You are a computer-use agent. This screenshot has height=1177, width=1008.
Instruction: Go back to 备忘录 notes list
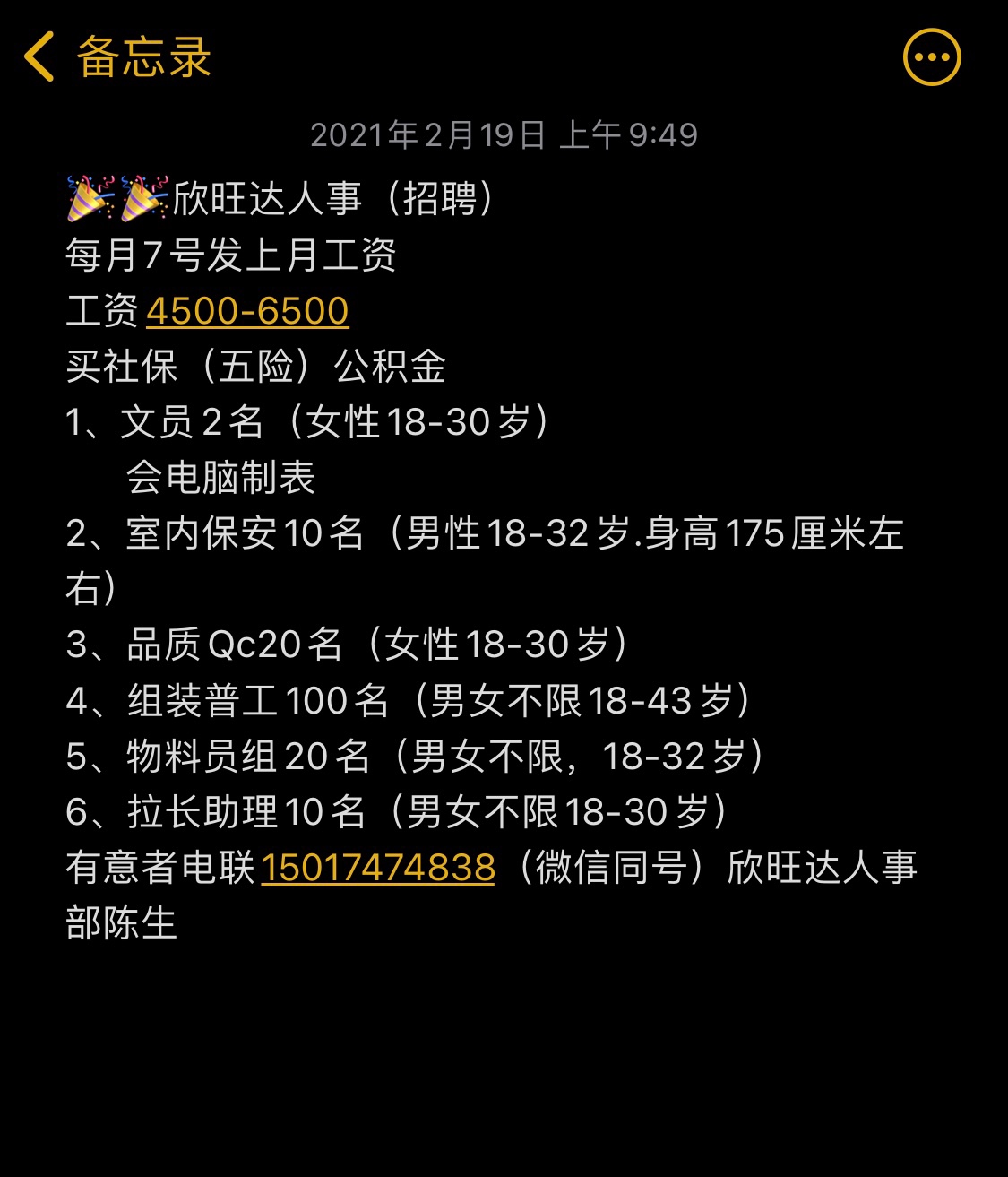(116, 57)
